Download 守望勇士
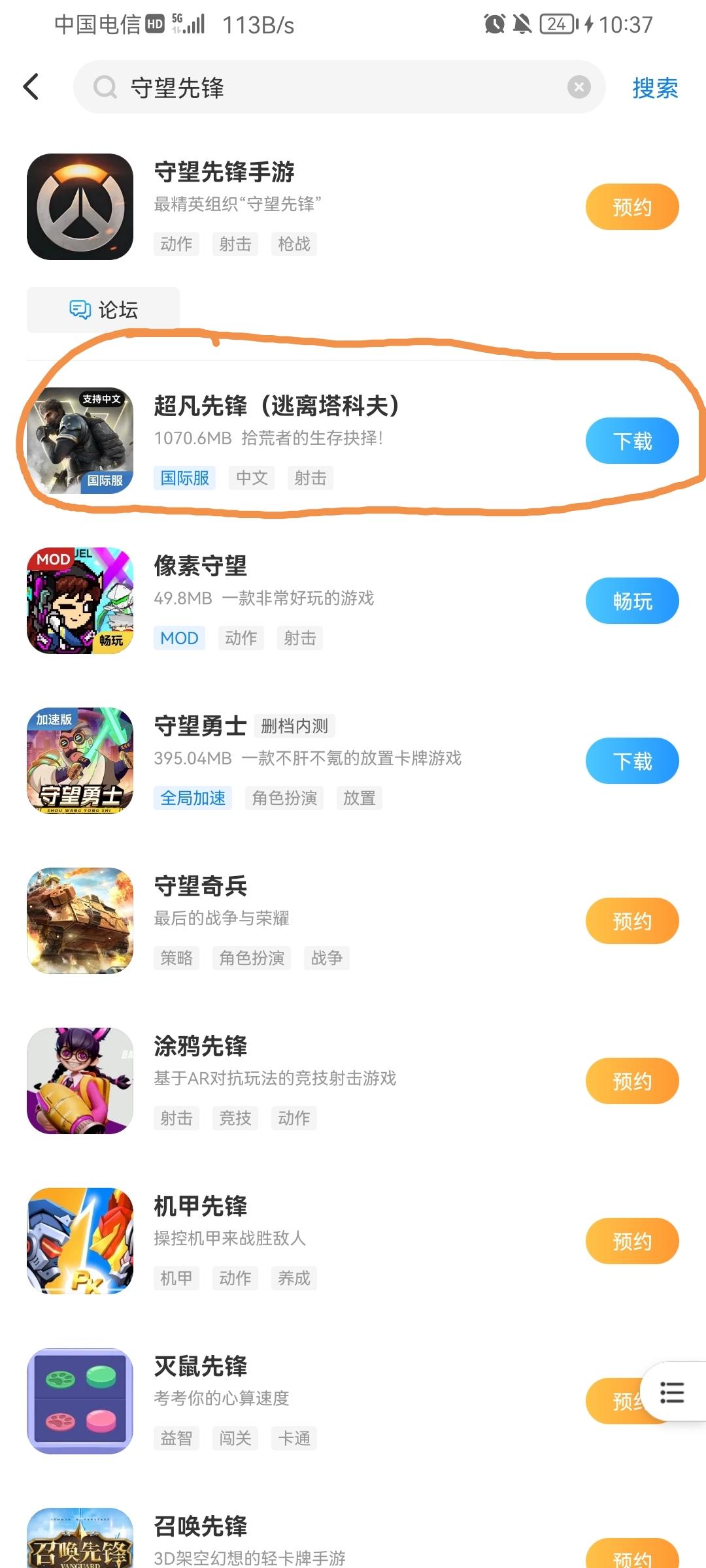The height and width of the screenshot is (1568, 706). 631,761
